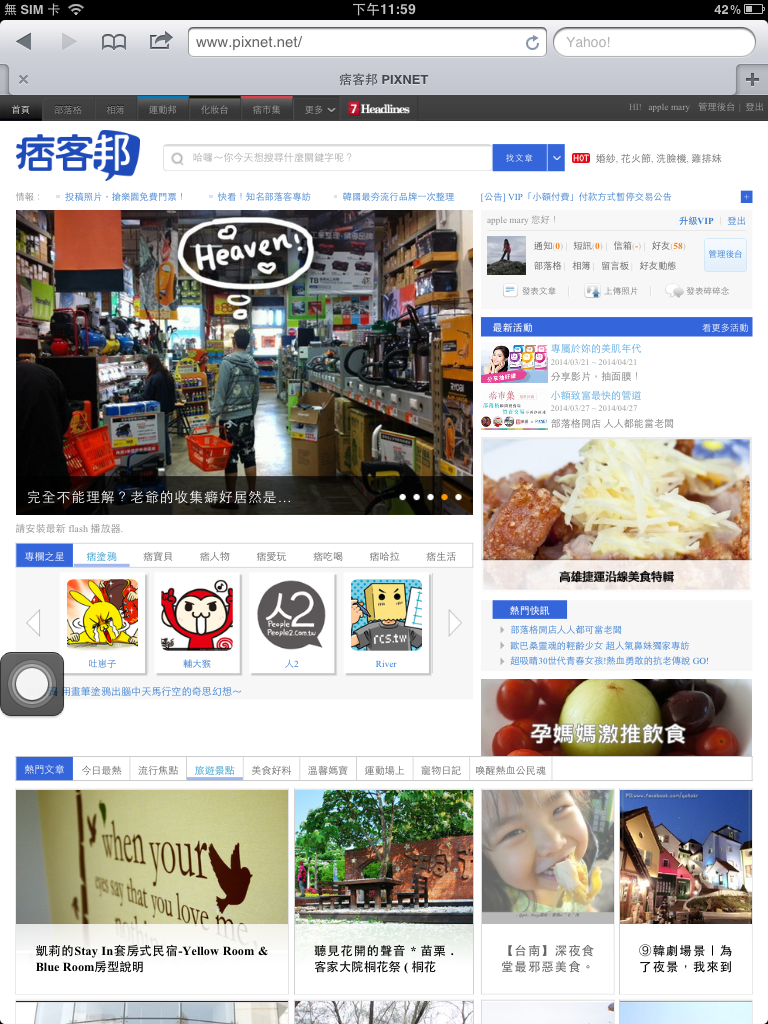The height and width of the screenshot is (1024, 768).
Task: Open the 高雄捷運沿線美食特輯 feature
Action: click(616, 514)
